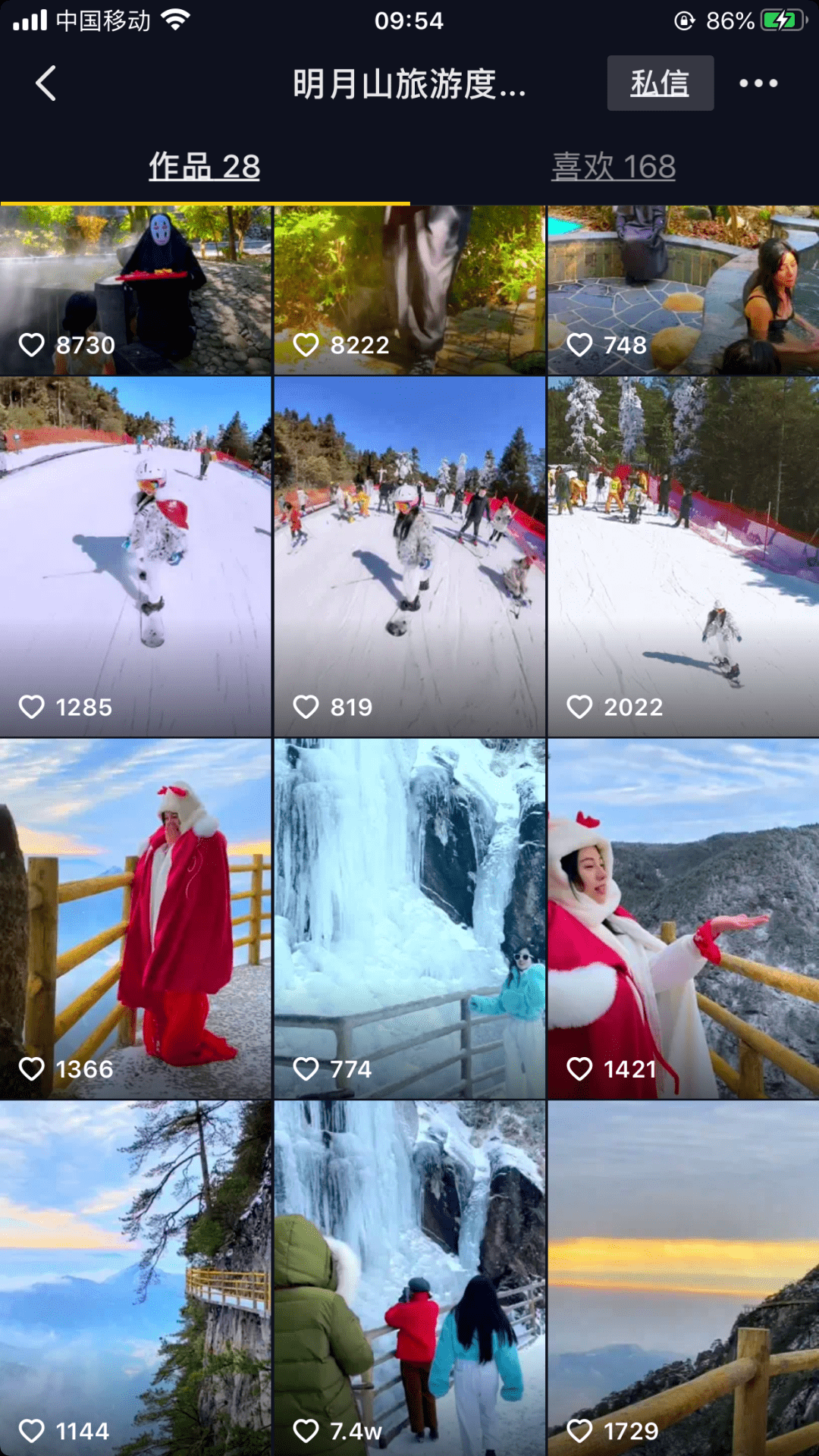Viewport: 819px width, 1456px height.
Task: Open the frozen waterfall video with 774 likes
Action: click(409, 918)
